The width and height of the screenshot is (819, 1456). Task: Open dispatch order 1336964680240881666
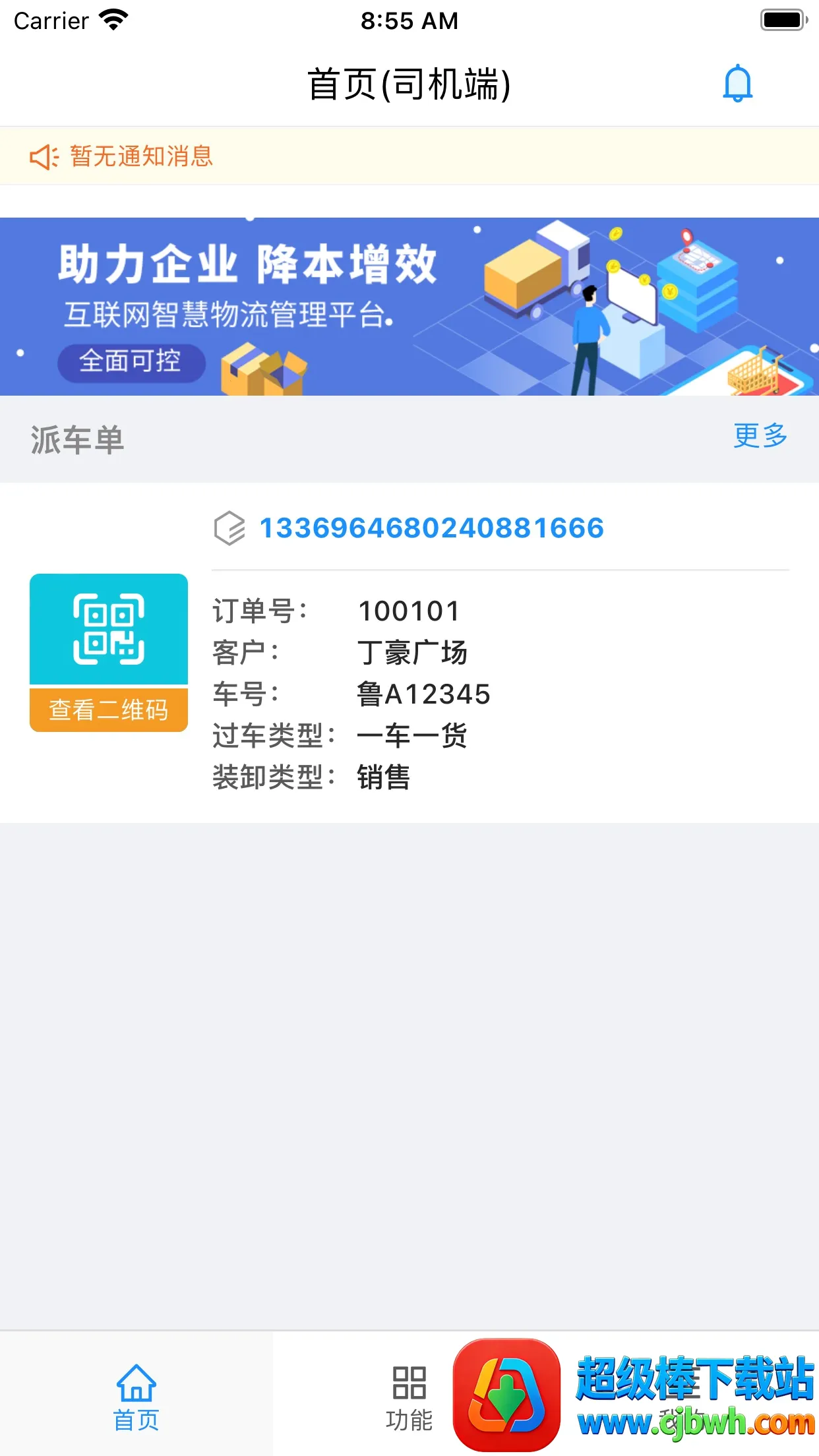(431, 528)
